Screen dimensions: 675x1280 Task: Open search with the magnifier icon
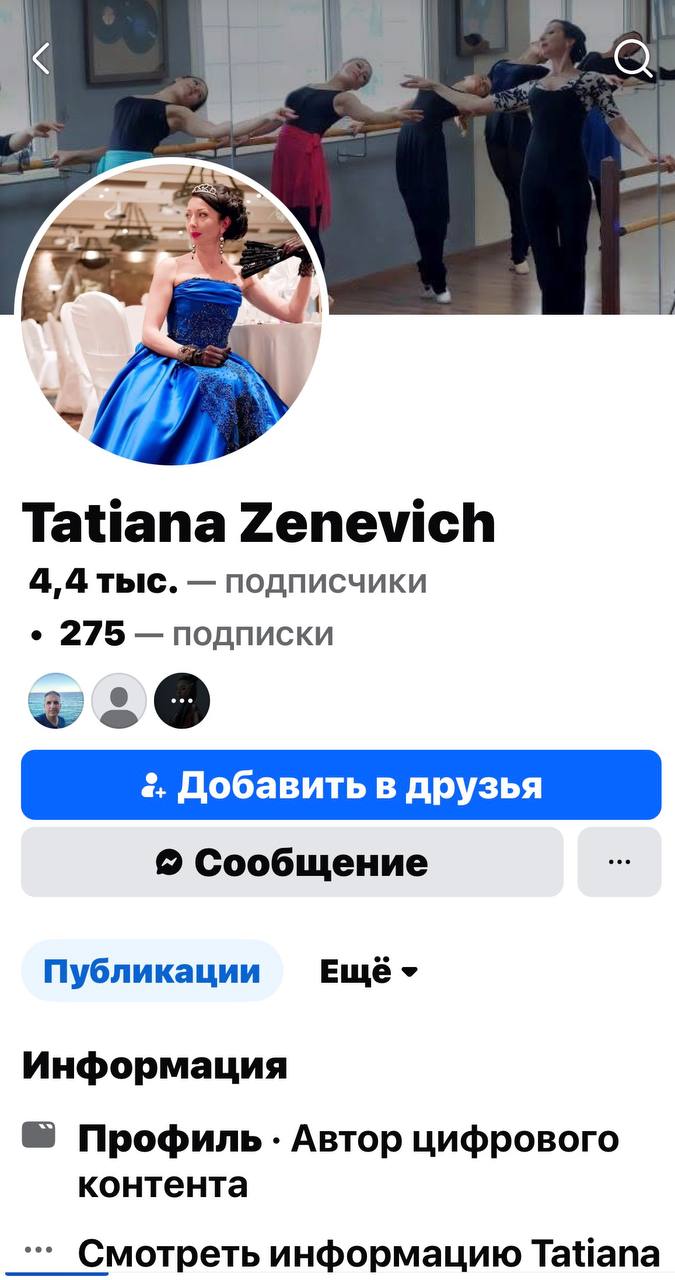(x=632, y=59)
